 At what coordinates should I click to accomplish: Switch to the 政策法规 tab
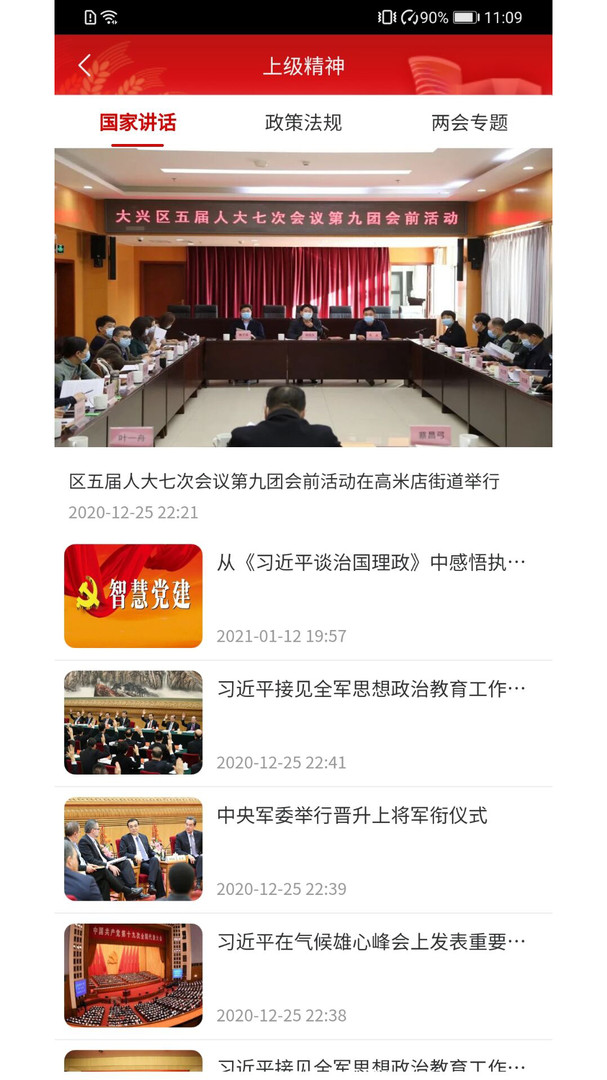coord(303,123)
